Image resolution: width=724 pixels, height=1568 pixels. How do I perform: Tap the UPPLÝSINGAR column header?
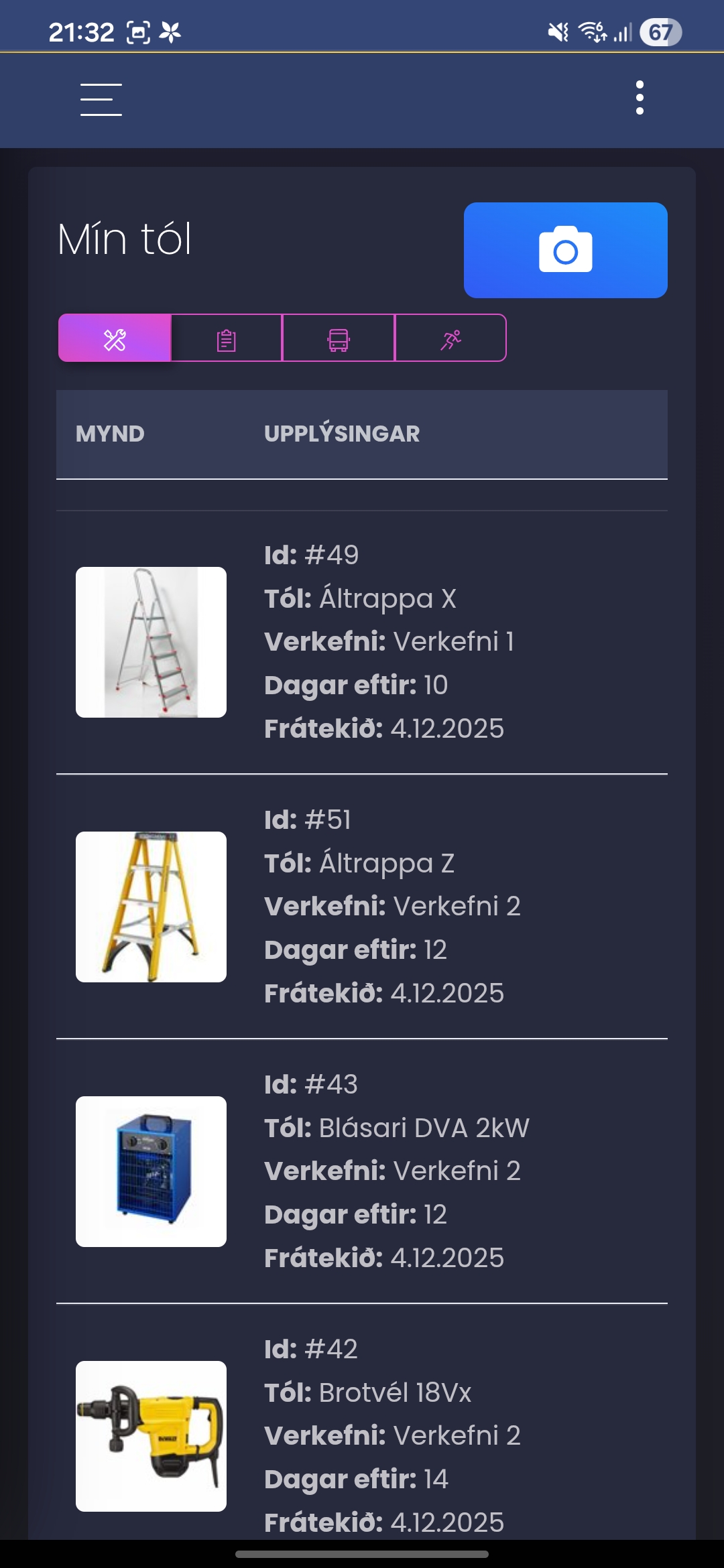tap(341, 434)
